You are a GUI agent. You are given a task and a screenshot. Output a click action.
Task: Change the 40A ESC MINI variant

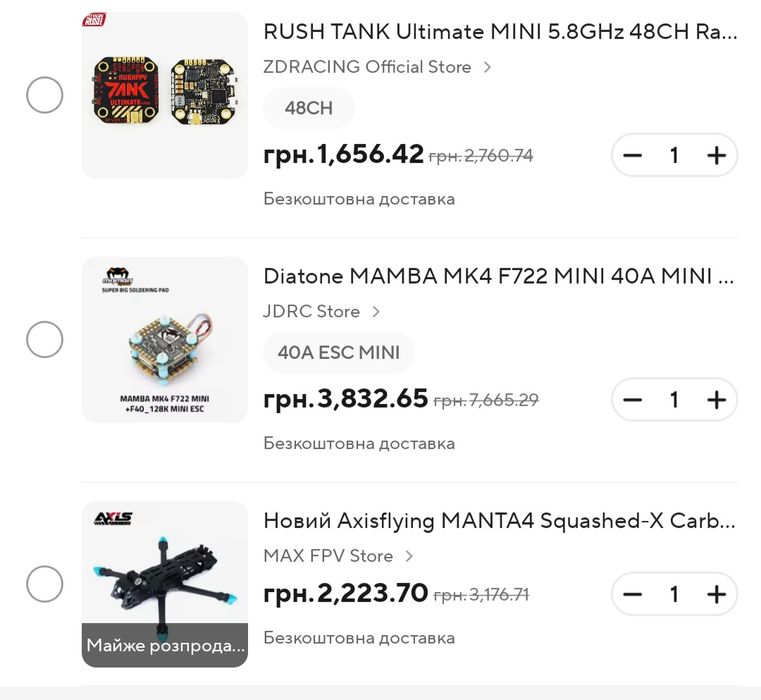[338, 352]
